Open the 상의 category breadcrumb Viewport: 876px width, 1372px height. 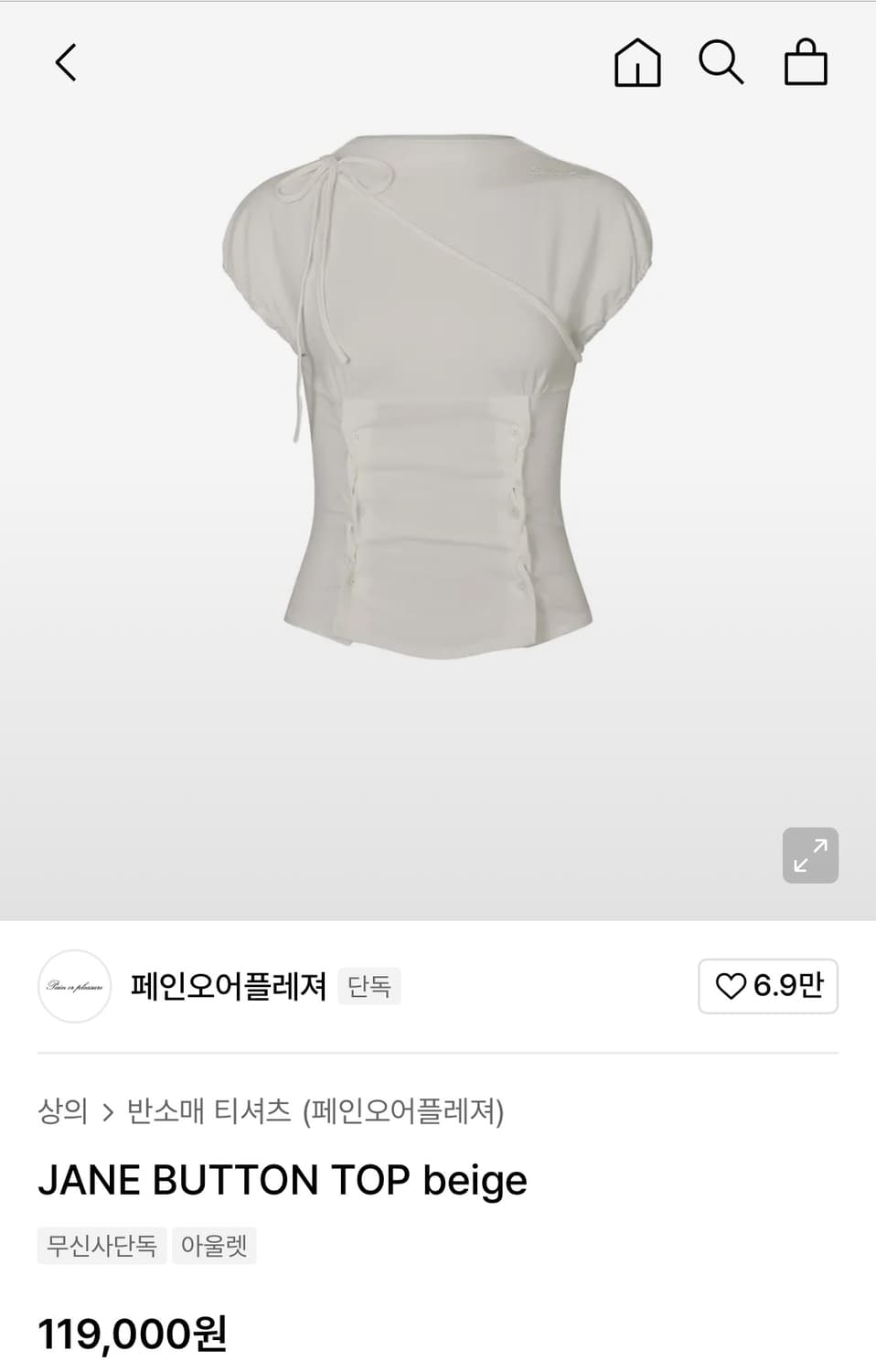point(60,1111)
